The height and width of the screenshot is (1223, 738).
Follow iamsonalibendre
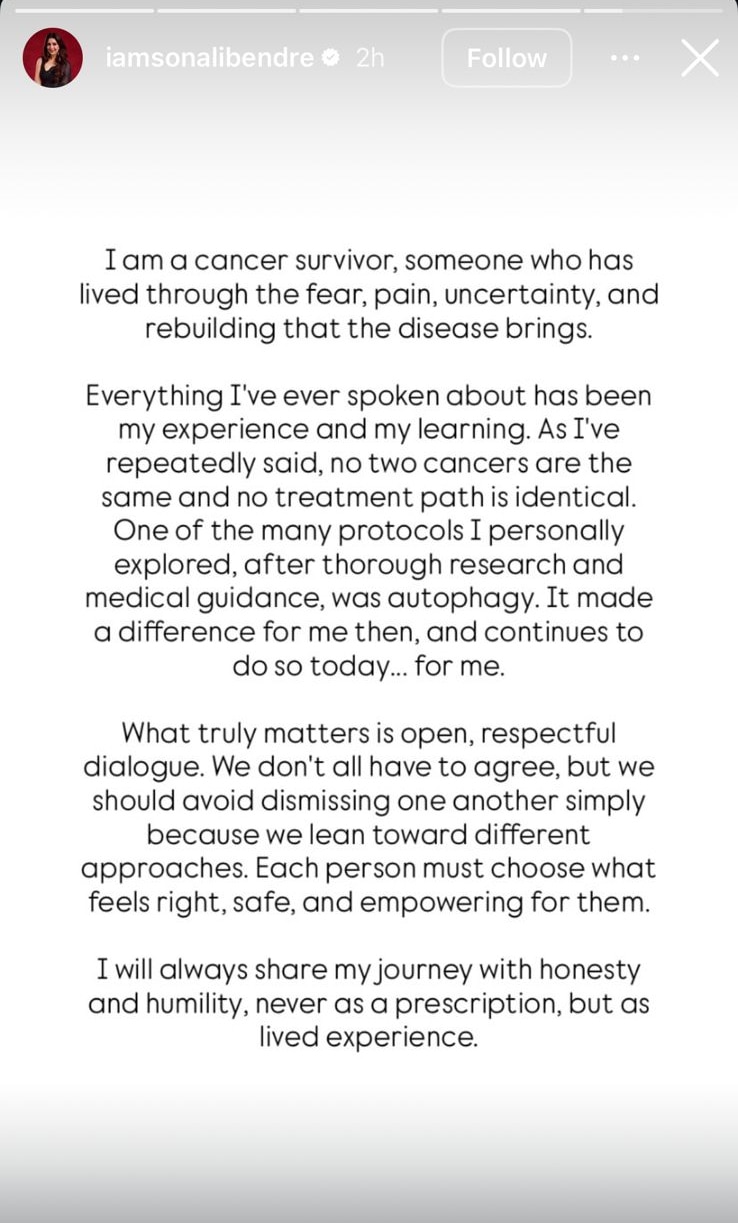click(507, 58)
